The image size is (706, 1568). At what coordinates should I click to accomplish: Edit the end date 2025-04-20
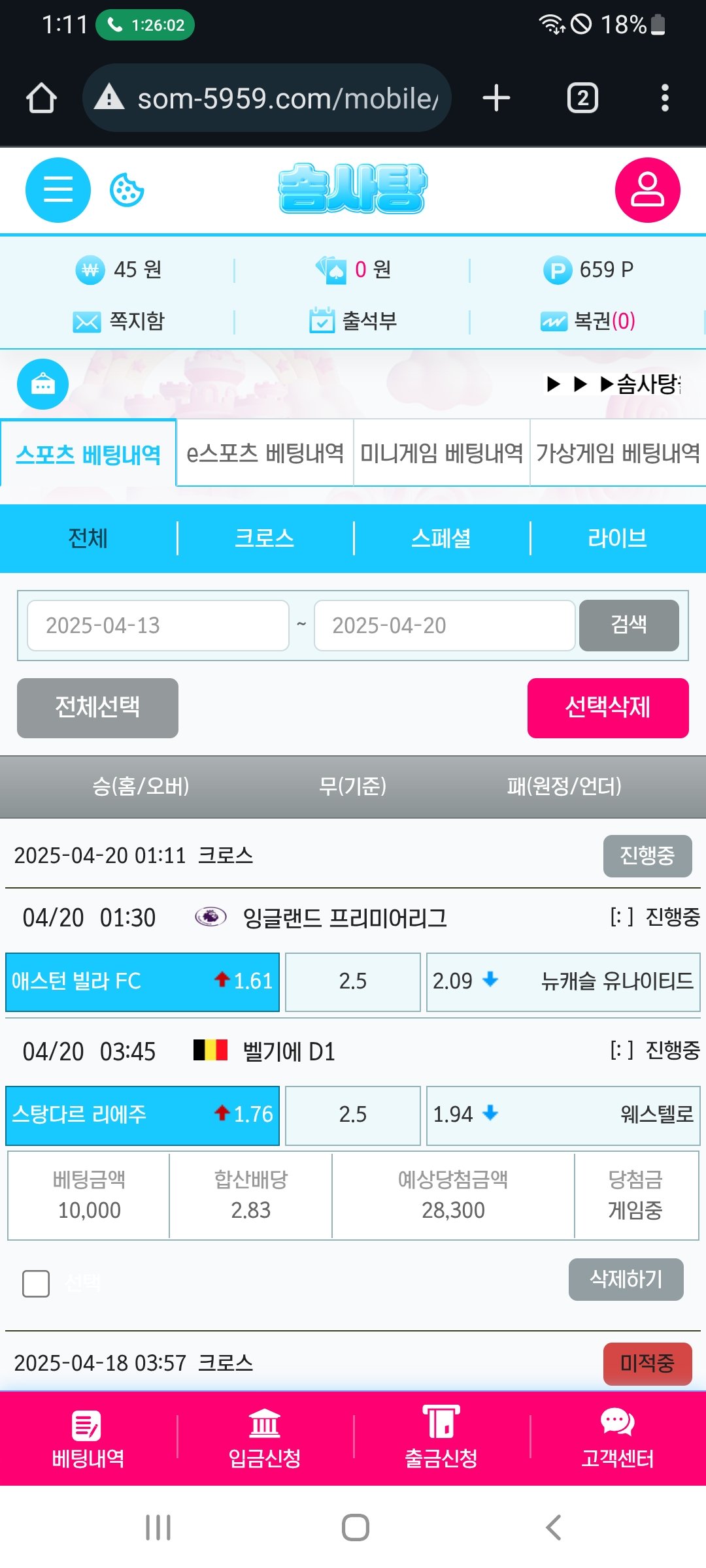(445, 625)
